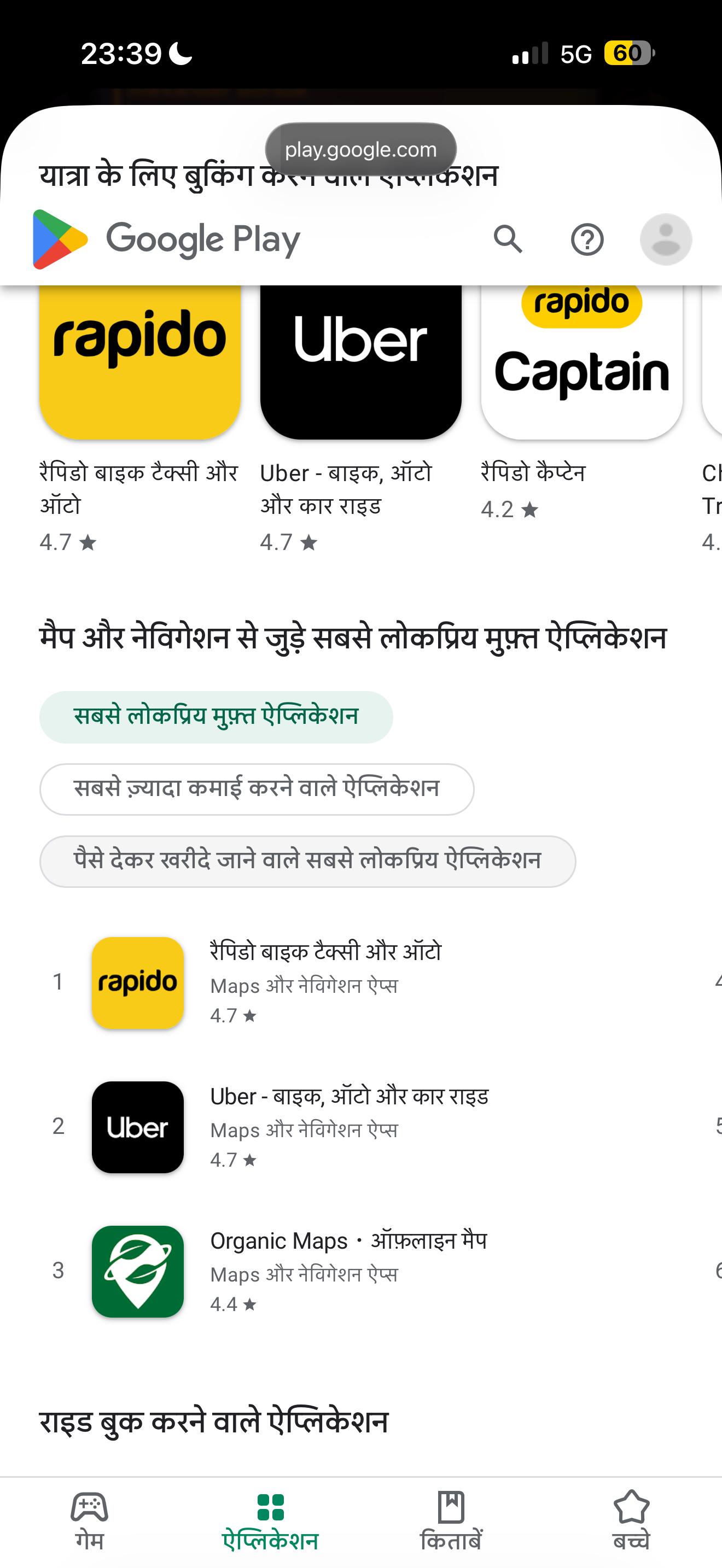This screenshot has width=722, height=1568.
Task: Open the Google Play search icon
Action: tap(508, 239)
